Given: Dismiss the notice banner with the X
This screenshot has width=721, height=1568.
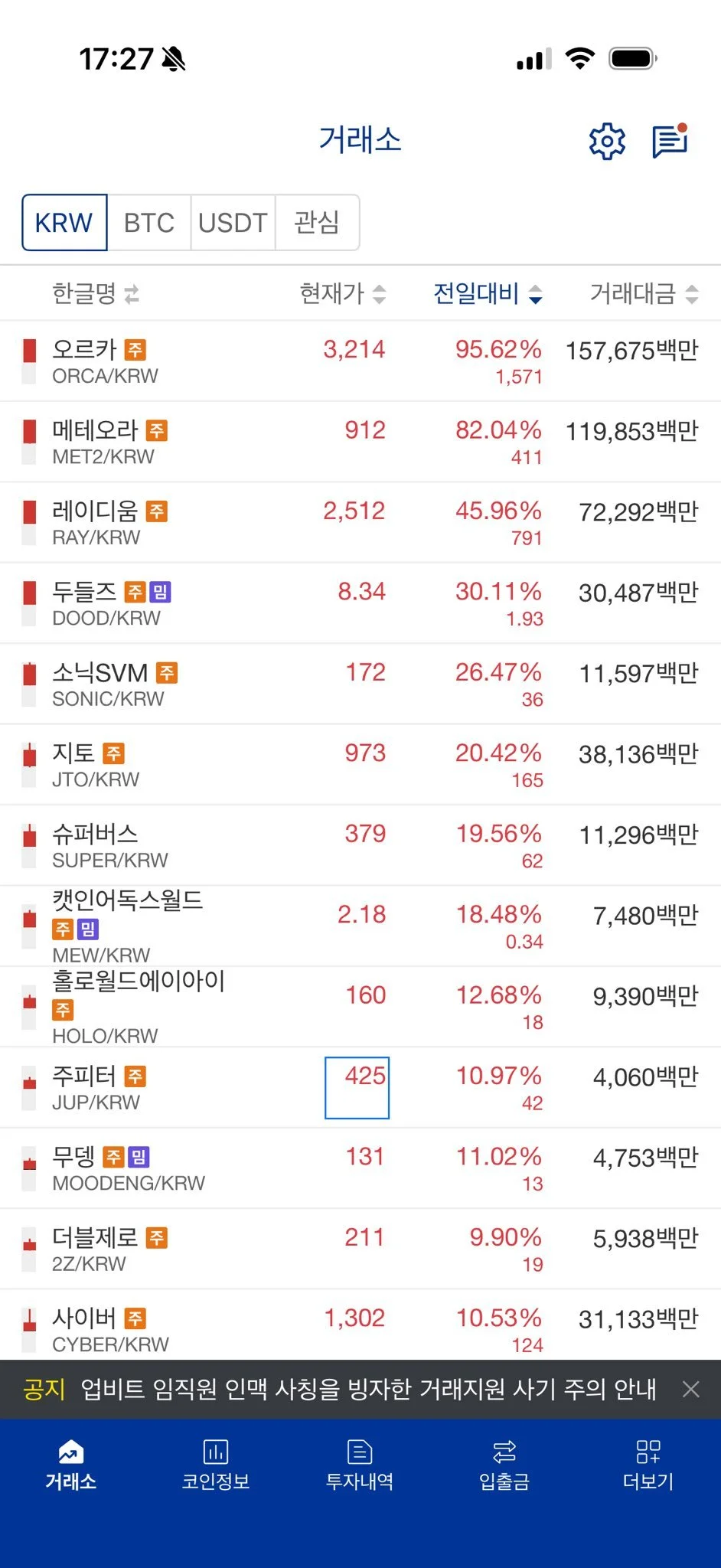Looking at the screenshot, I should 691,1389.
